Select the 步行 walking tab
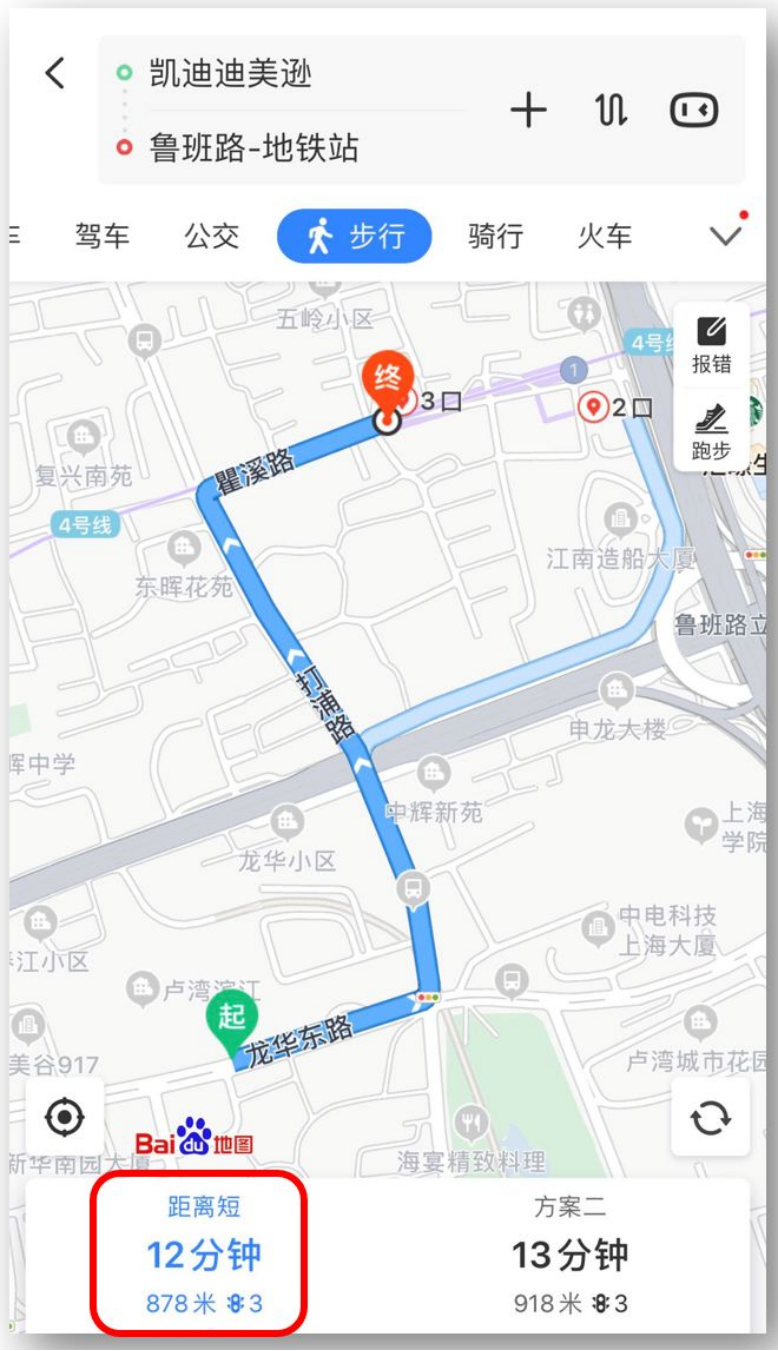778x1351 pixels. [x=354, y=236]
